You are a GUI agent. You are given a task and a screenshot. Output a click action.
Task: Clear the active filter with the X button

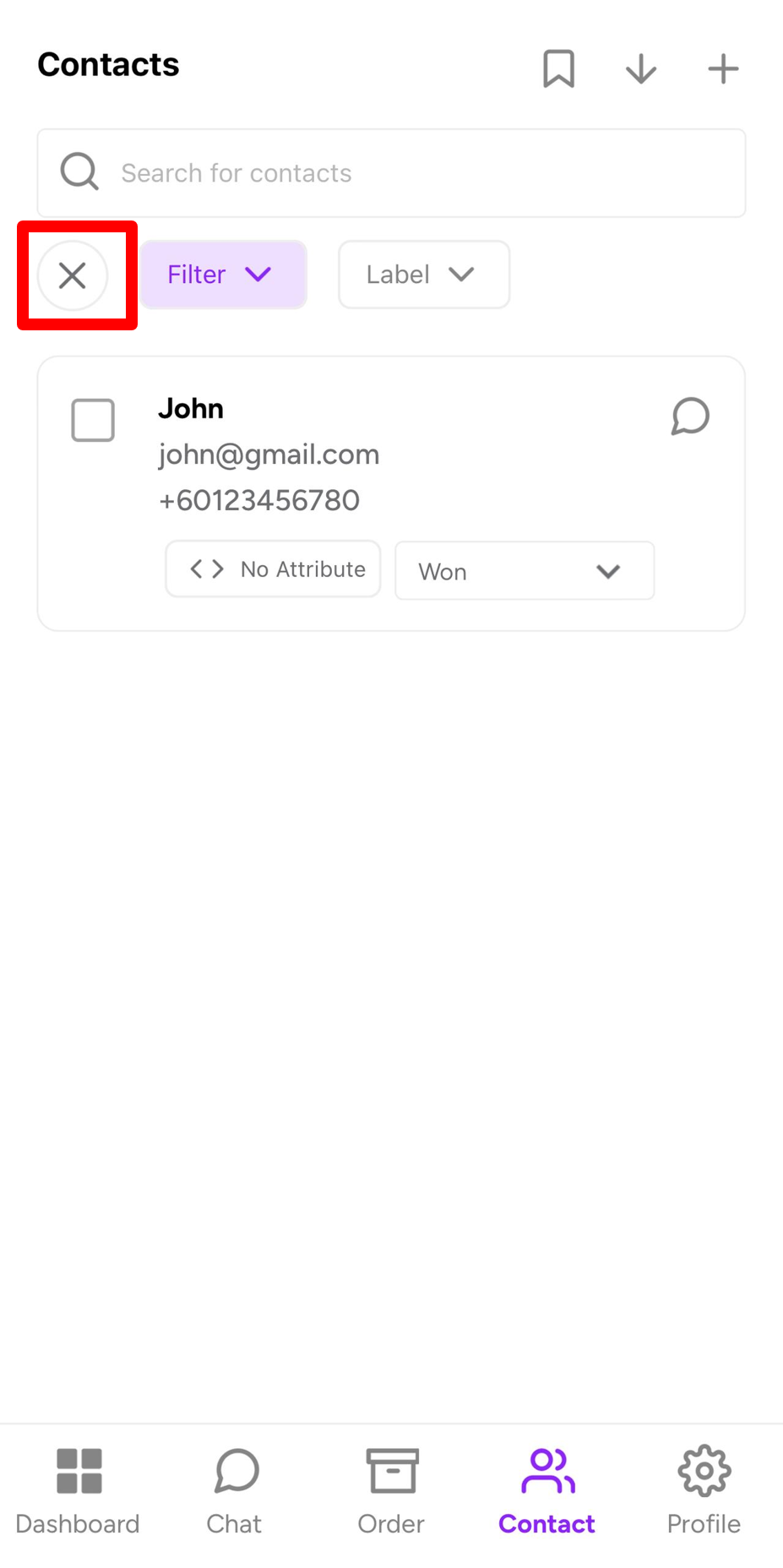[73, 275]
